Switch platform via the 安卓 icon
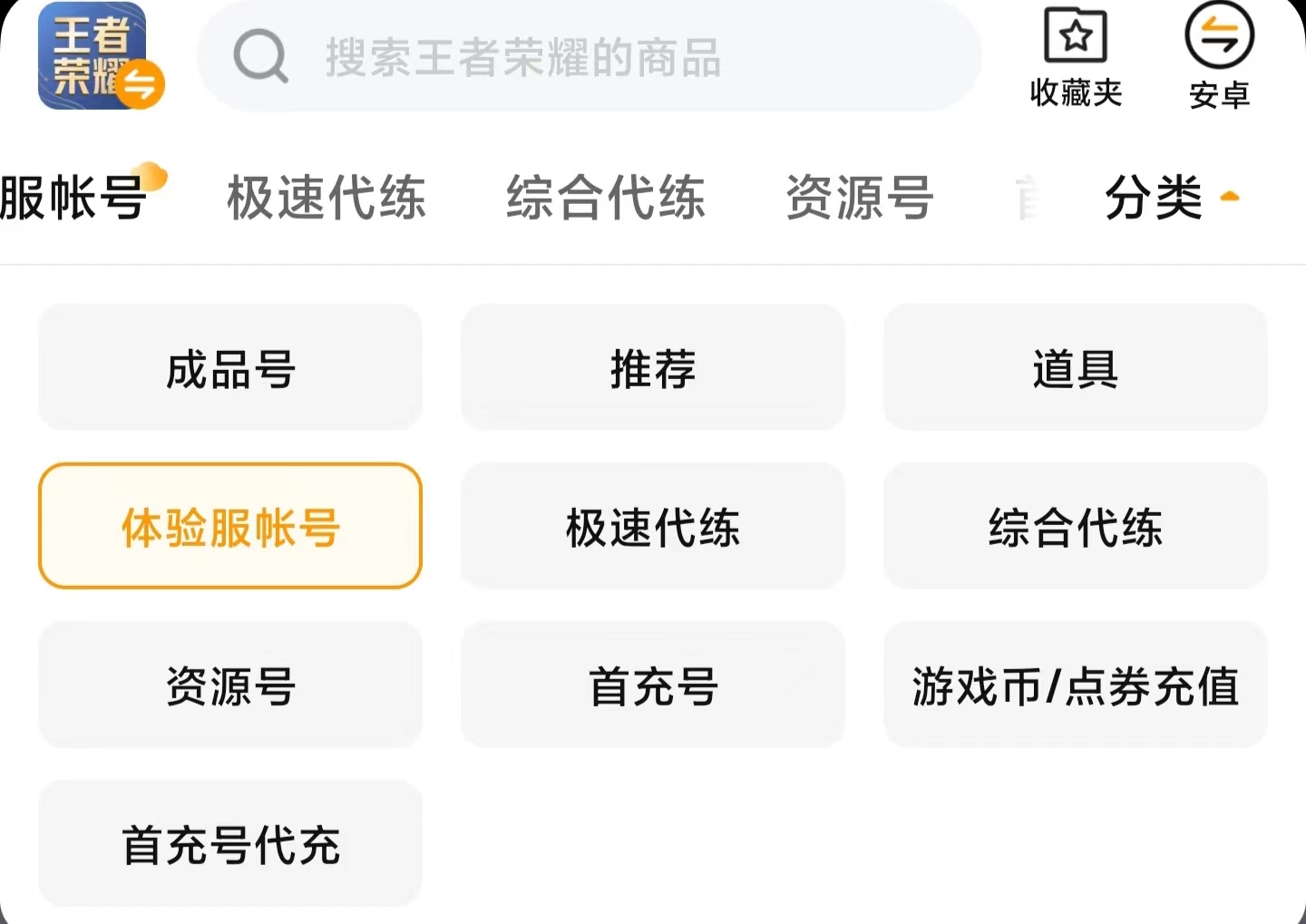The width and height of the screenshot is (1306, 924). pos(1219,56)
